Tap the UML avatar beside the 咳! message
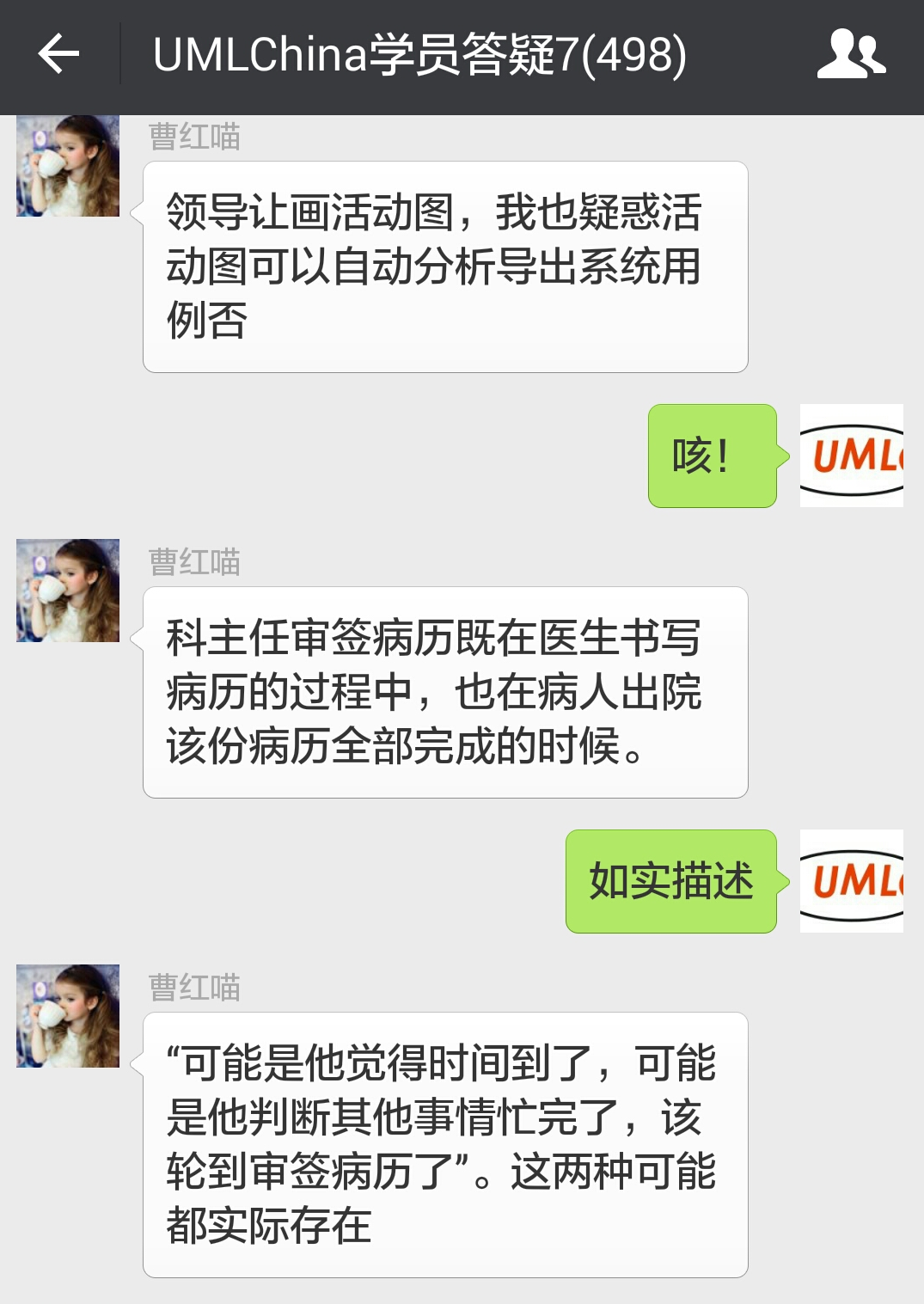The image size is (924, 1304). click(x=851, y=456)
